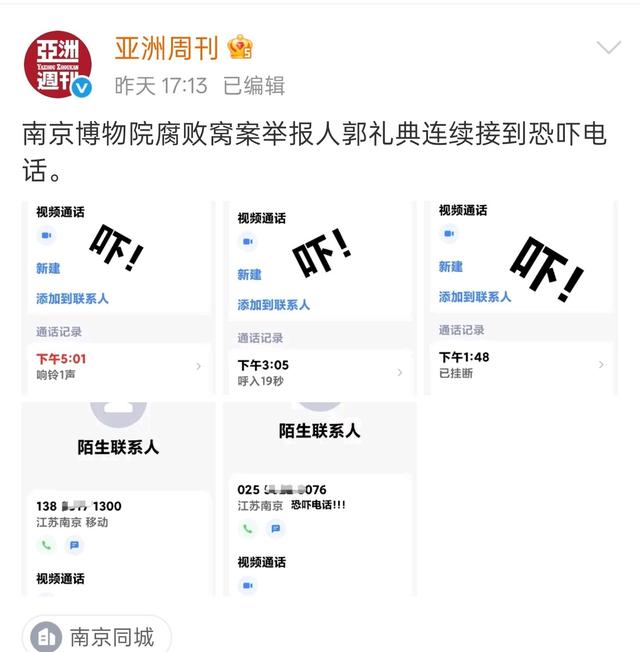Open the 亚洲周刊 profile avatar
The image size is (640, 652).
[58, 65]
